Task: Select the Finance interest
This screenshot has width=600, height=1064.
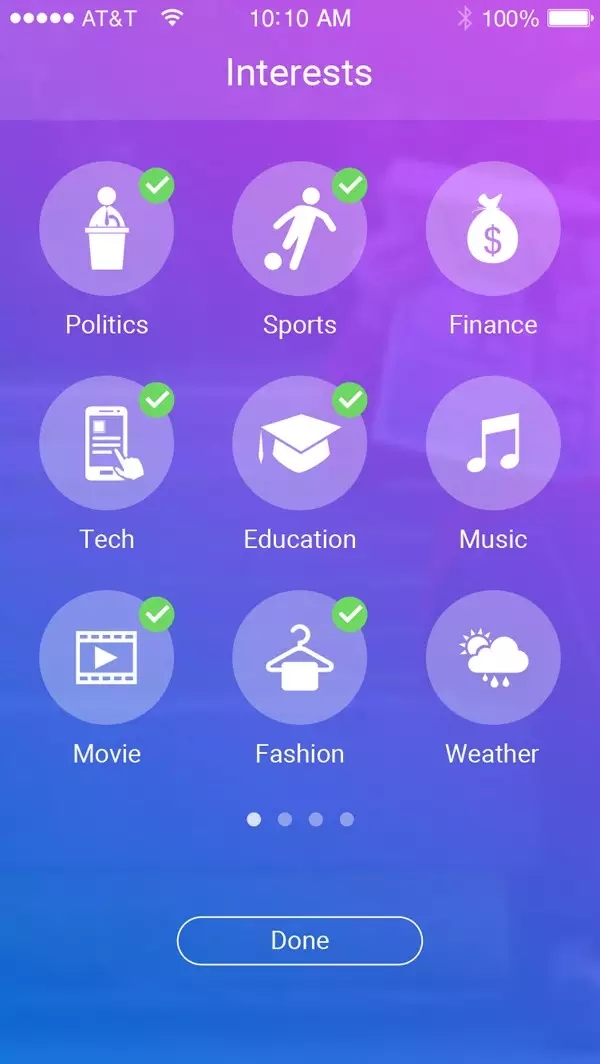Action: (x=493, y=229)
